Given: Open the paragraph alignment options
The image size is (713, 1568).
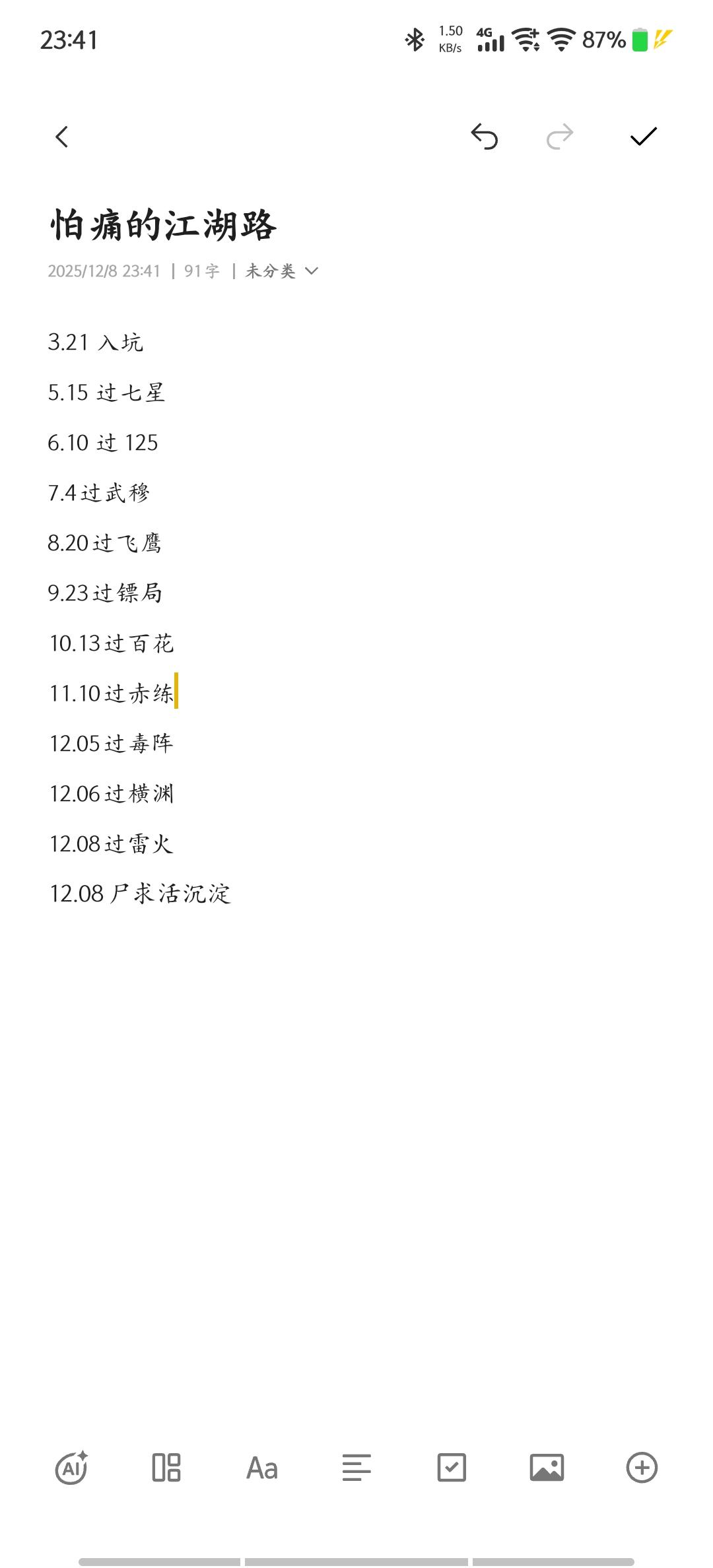Looking at the screenshot, I should click(356, 1468).
